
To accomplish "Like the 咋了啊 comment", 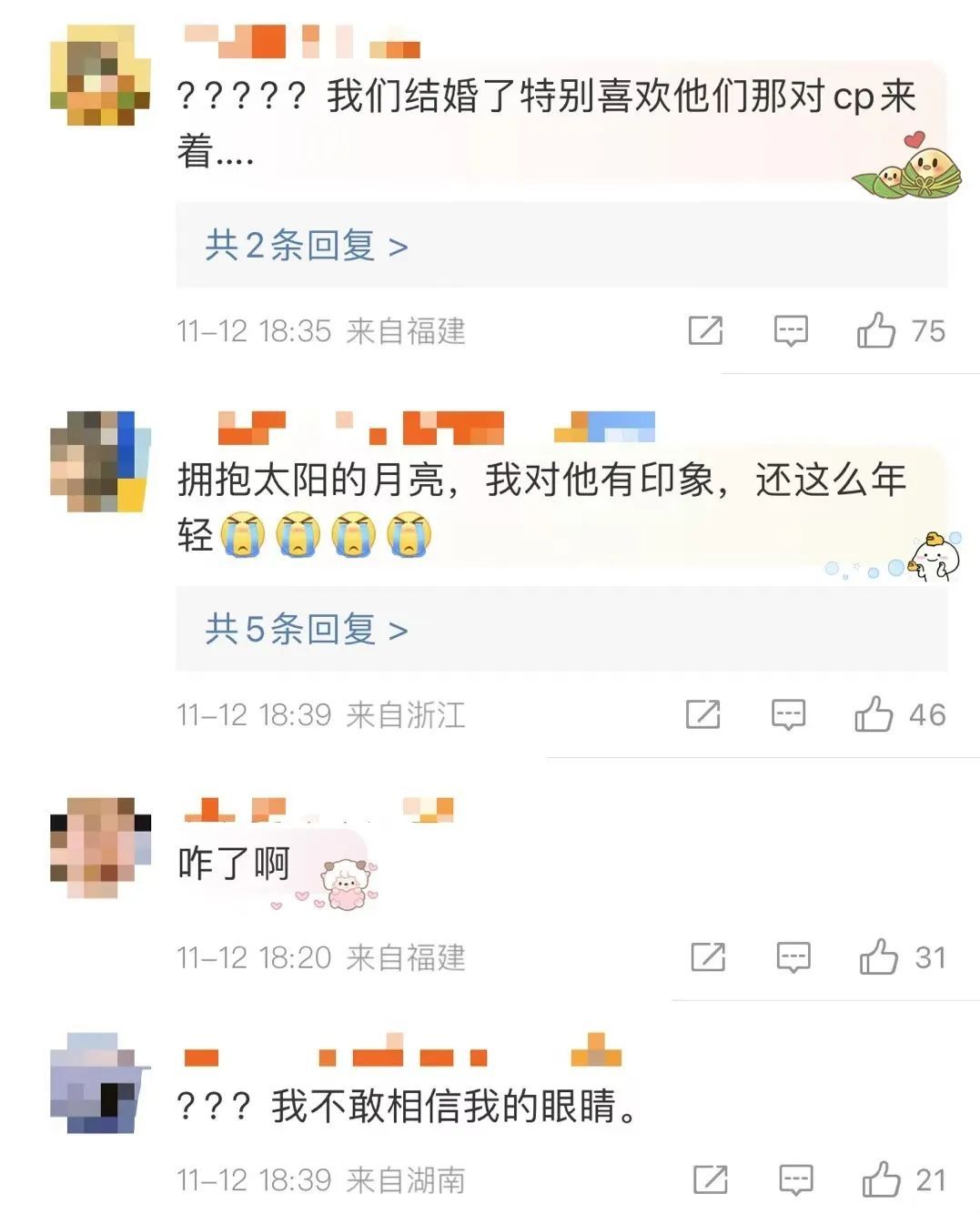I will (879, 957).
